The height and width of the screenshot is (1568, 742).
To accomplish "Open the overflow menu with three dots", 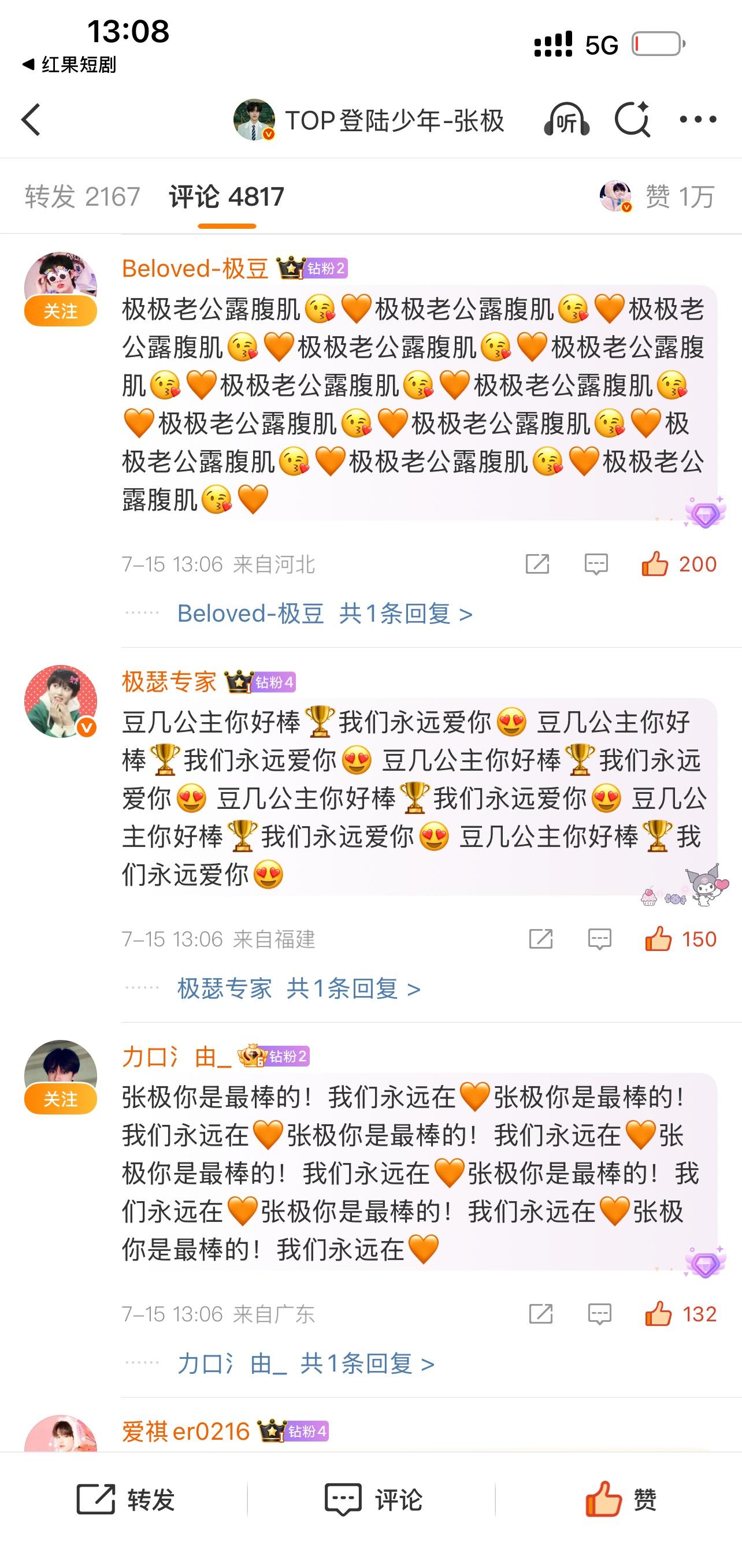I will pyautogui.click(x=698, y=119).
